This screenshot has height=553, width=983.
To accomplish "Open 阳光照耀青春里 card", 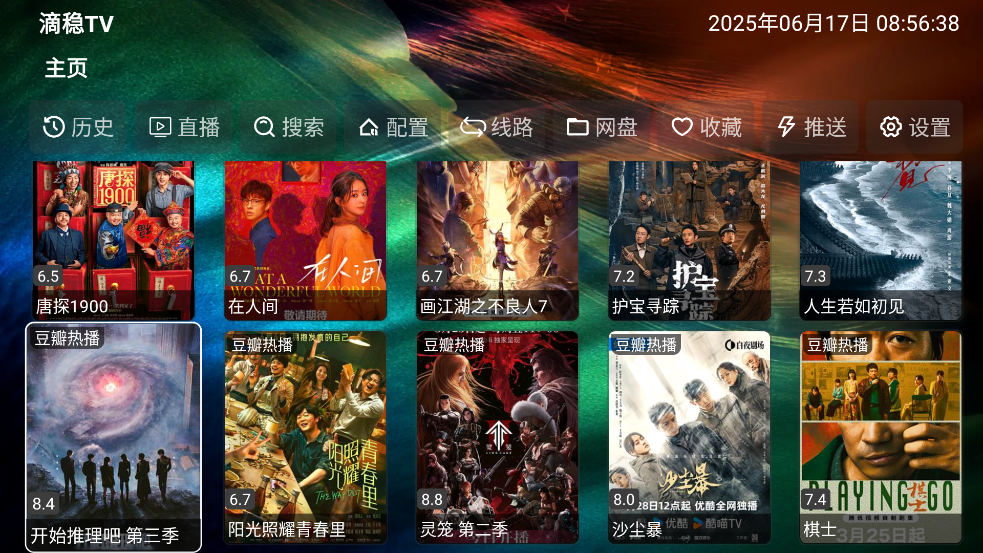I will coord(305,437).
